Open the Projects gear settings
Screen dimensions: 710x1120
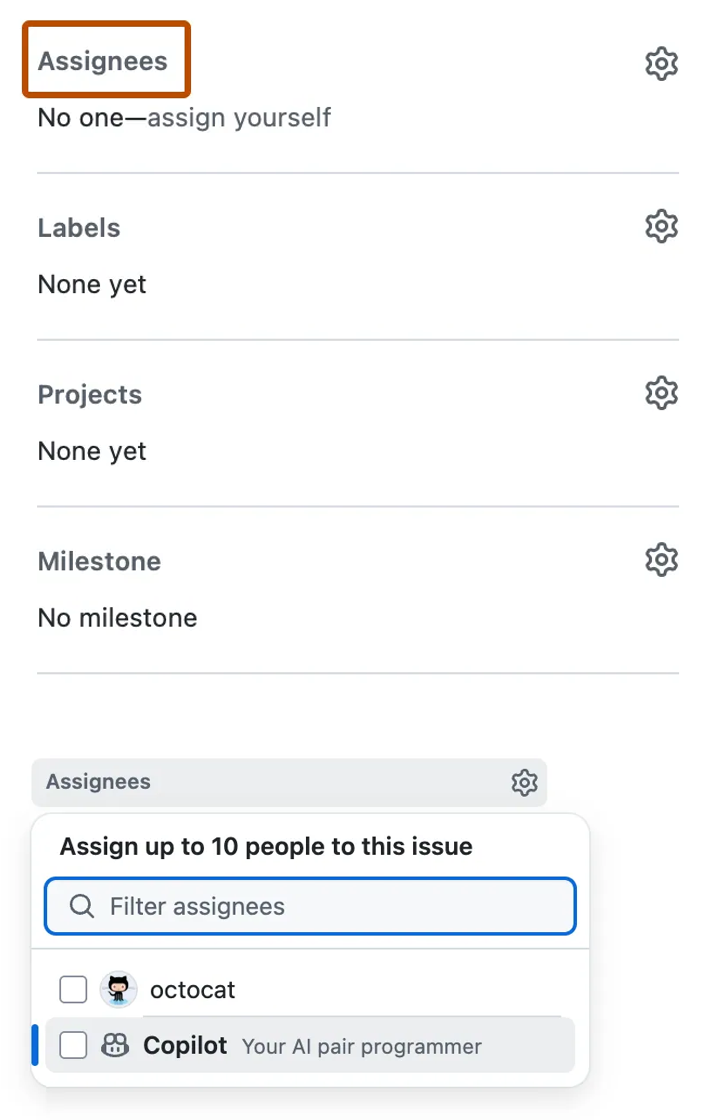pyautogui.click(x=661, y=393)
